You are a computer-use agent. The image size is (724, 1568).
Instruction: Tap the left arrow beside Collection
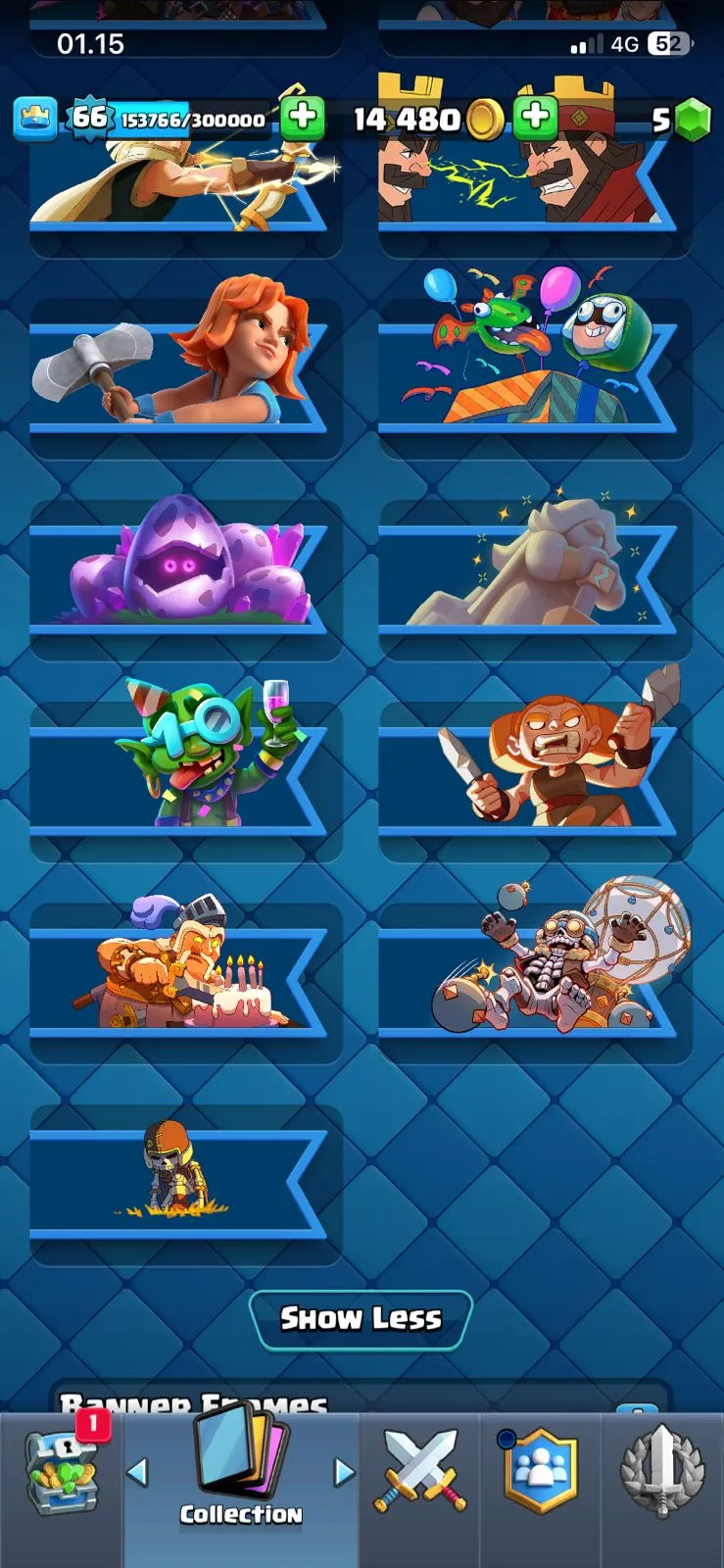(x=138, y=1471)
